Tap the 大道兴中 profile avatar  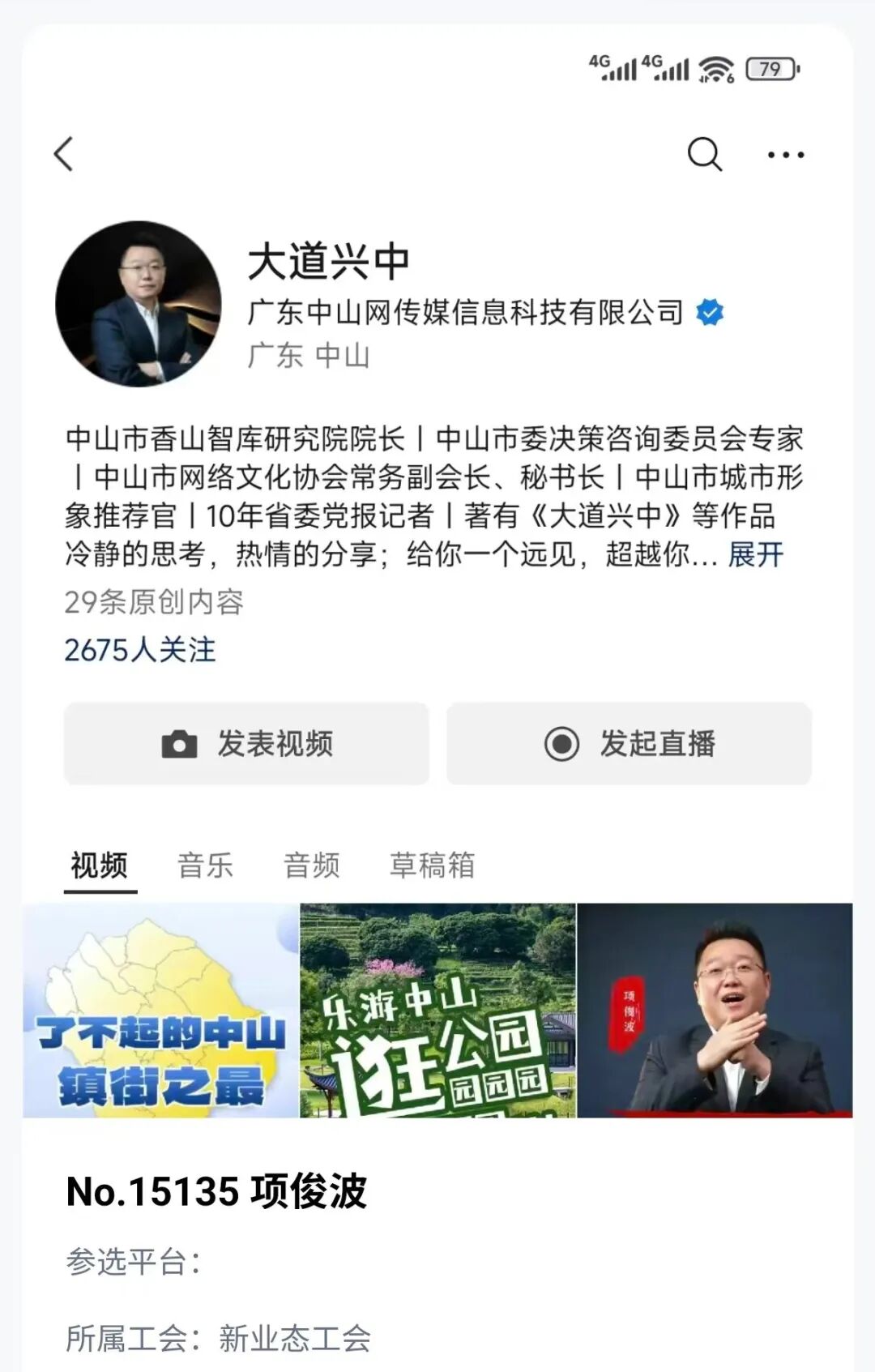[x=139, y=304]
